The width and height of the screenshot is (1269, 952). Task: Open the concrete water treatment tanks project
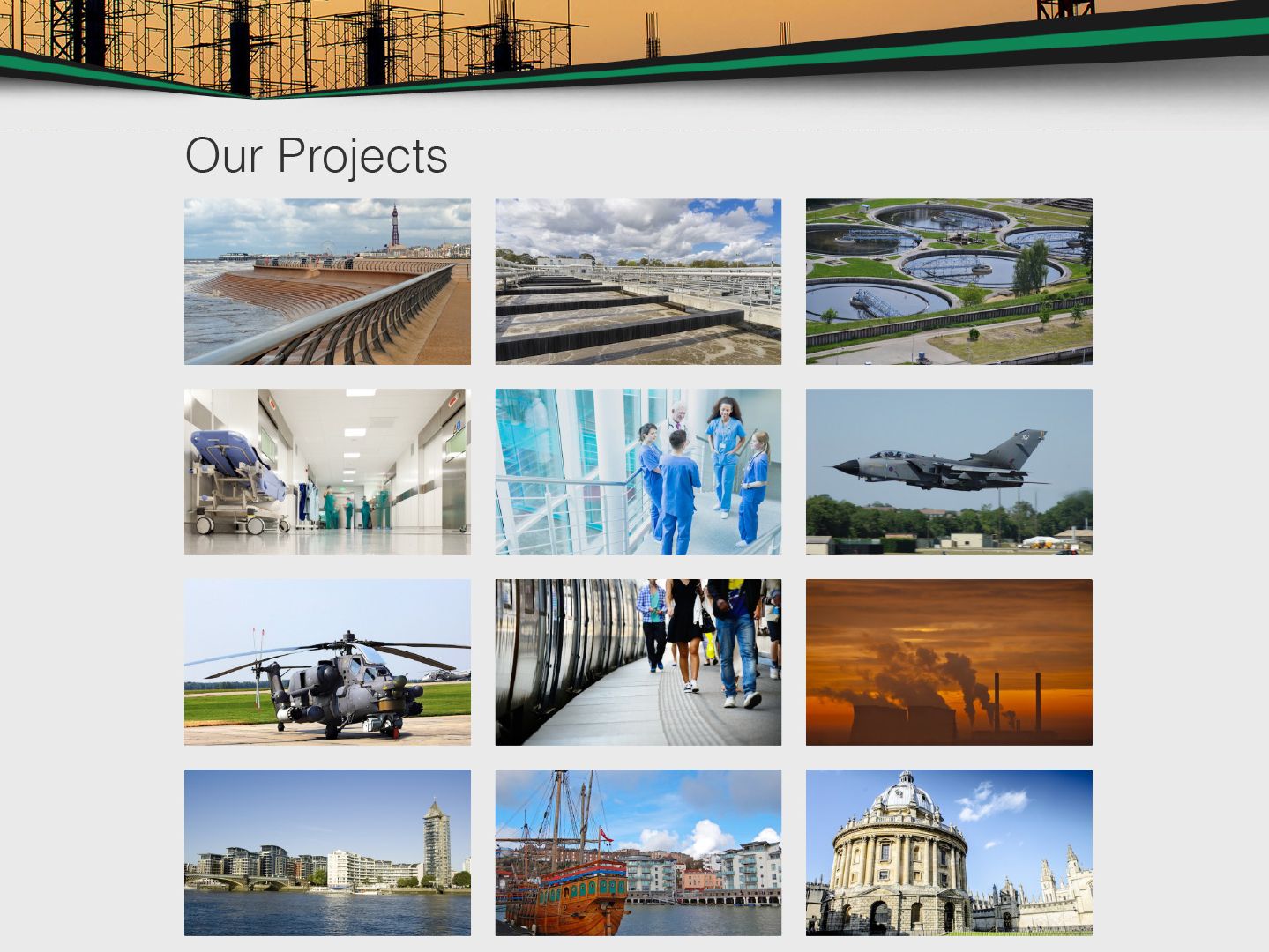click(638, 281)
